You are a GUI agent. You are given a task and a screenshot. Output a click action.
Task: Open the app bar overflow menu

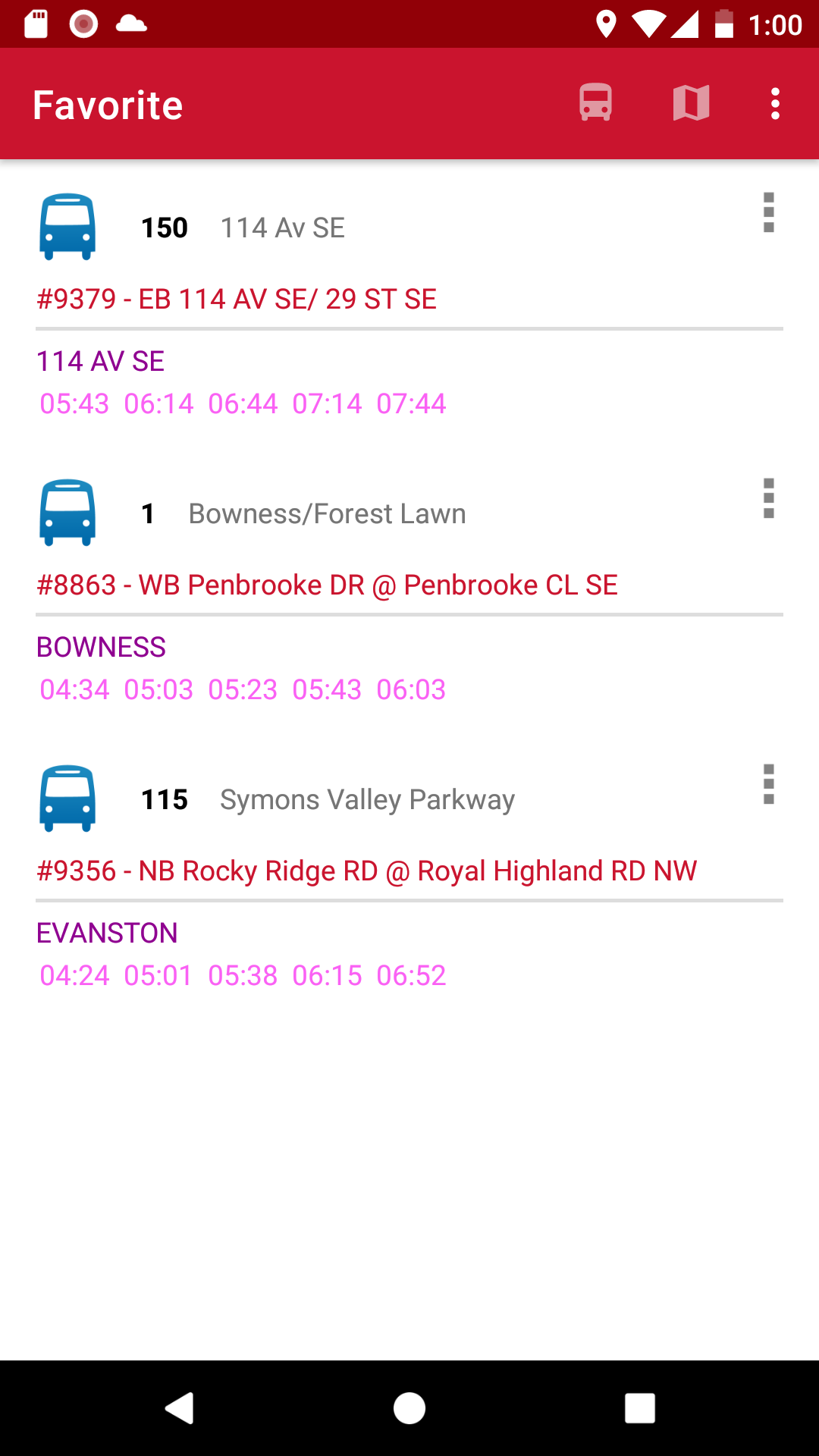pyautogui.click(x=775, y=103)
